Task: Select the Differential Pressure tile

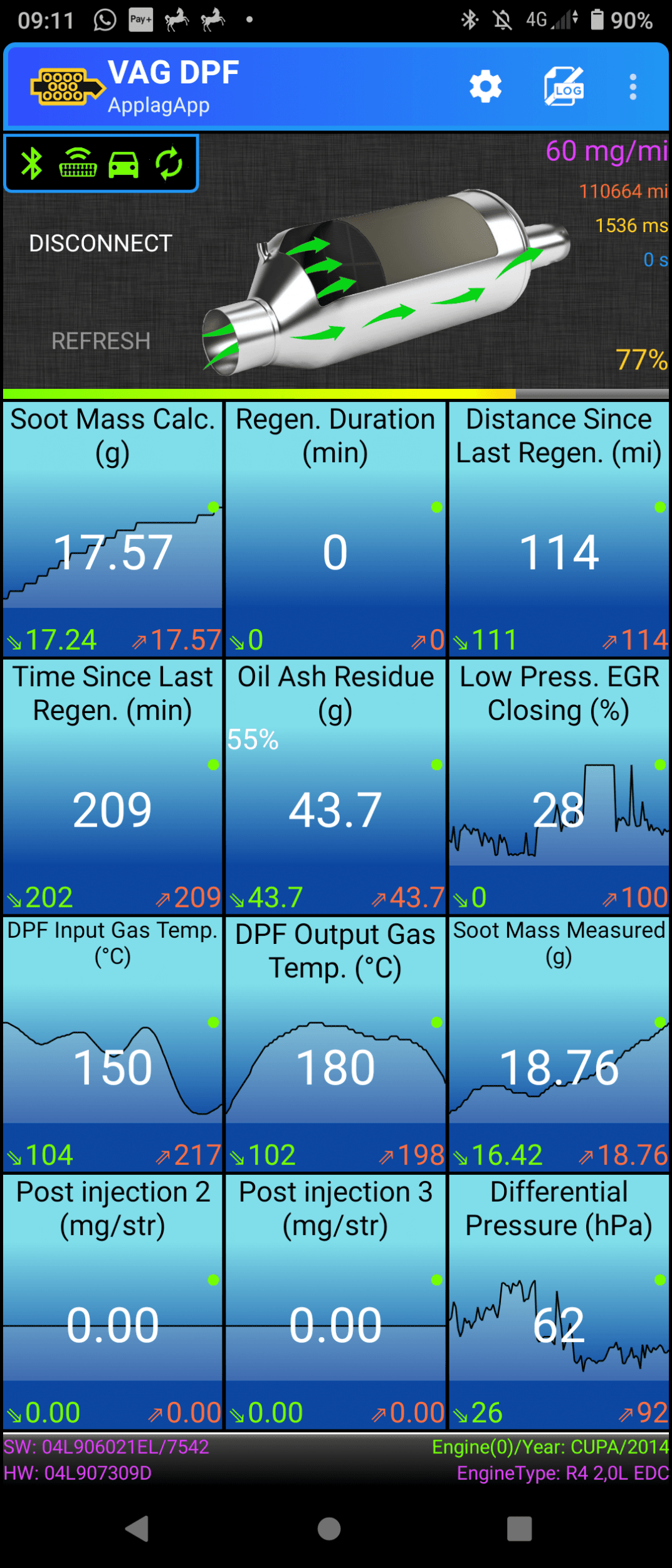Action: click(559, 1301)
